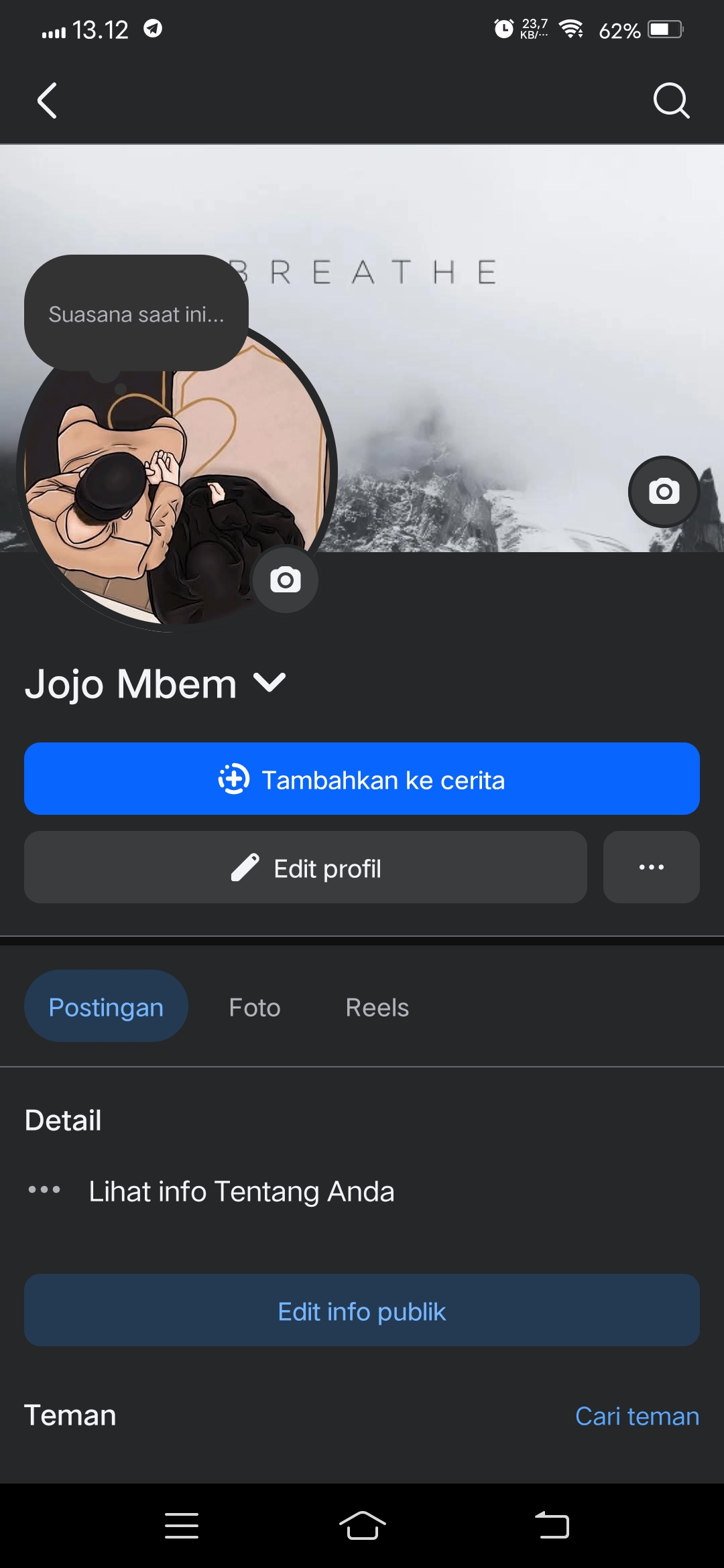Go to the system home screen
The height and width of the screenshot is (1568, 724).
pyautogui.click(x=362, y=1526)
